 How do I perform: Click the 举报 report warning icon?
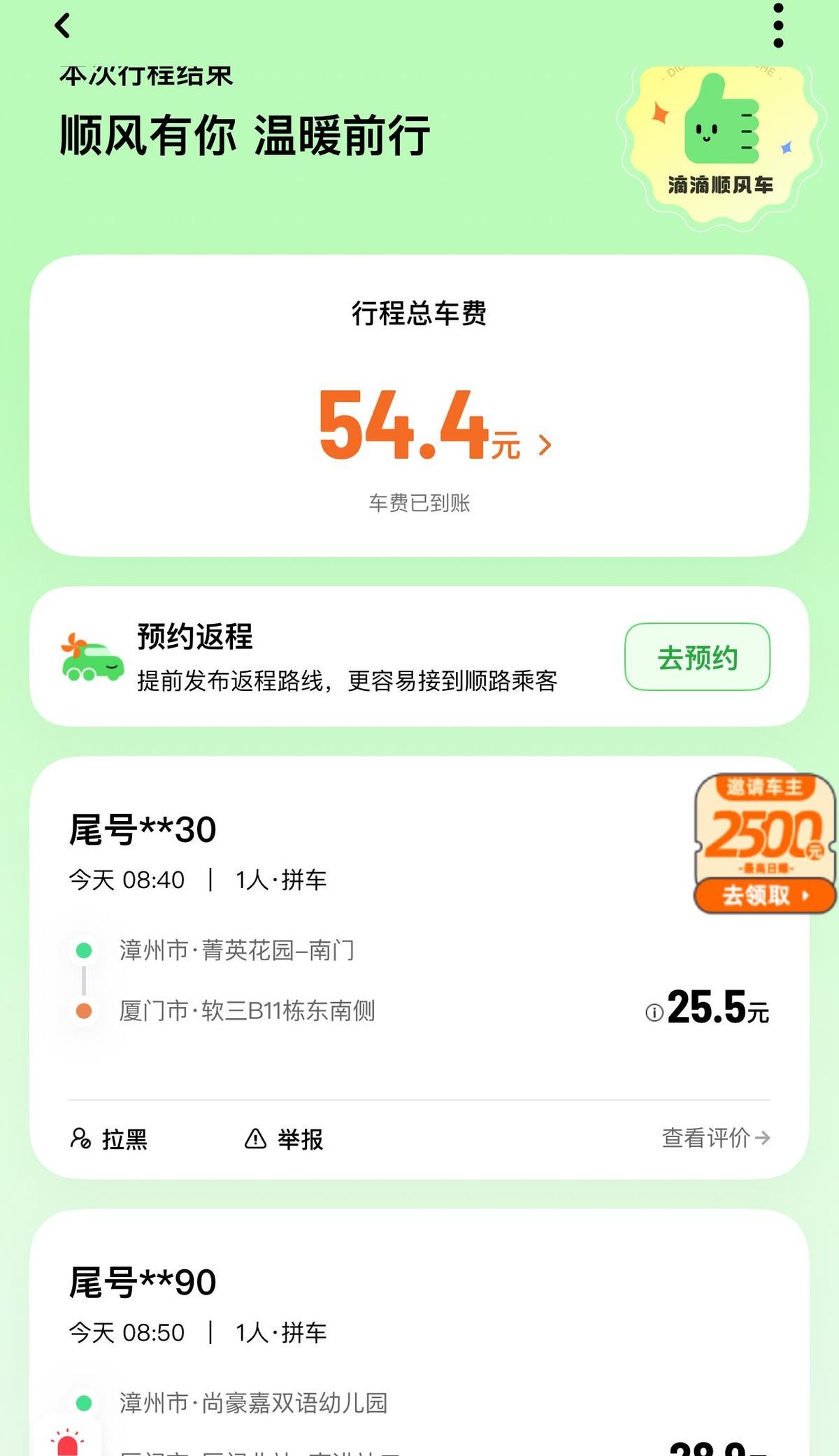click(254, 1139)
